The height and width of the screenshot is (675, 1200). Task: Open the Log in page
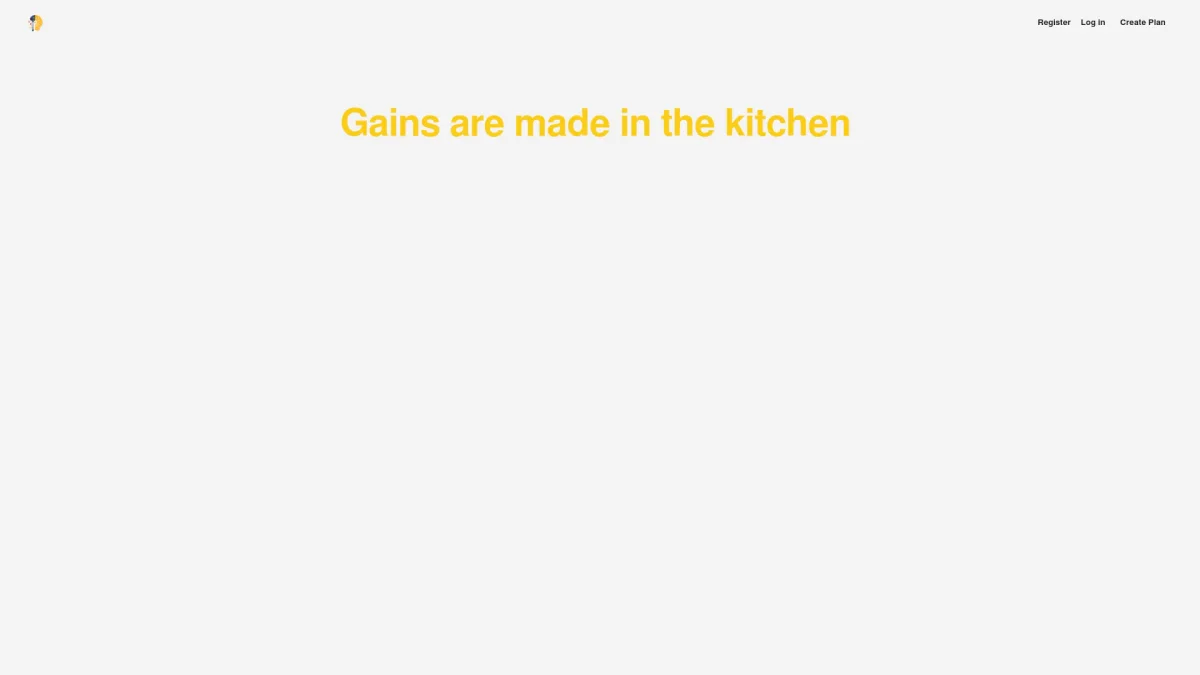1092,22
